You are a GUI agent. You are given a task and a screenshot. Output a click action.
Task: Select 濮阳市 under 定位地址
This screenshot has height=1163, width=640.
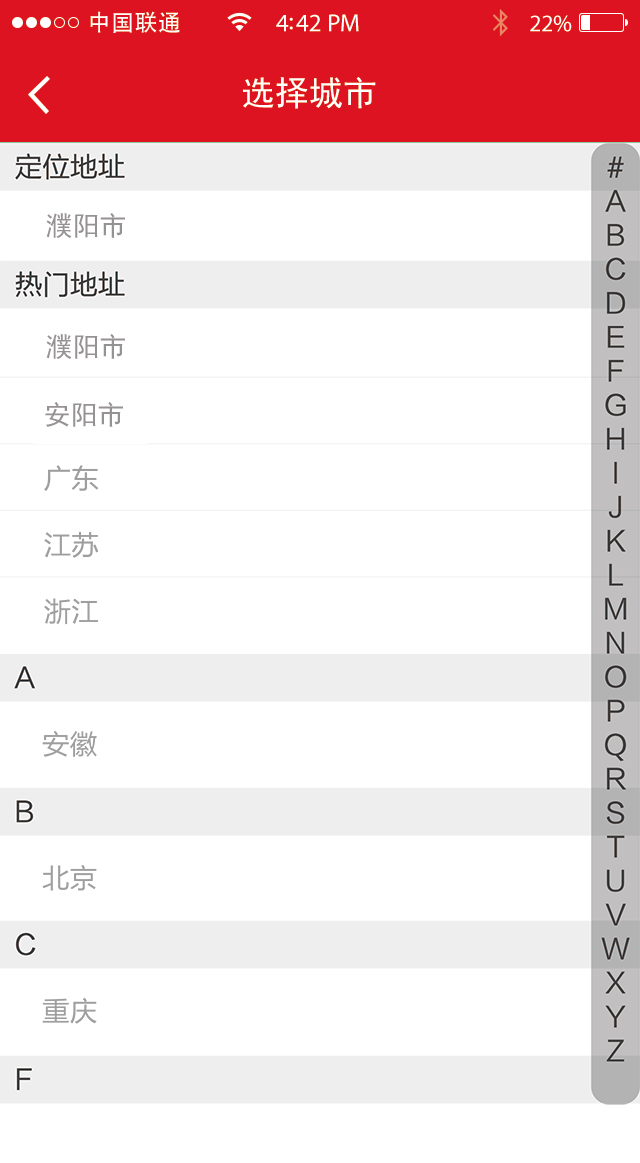(86, 226)
